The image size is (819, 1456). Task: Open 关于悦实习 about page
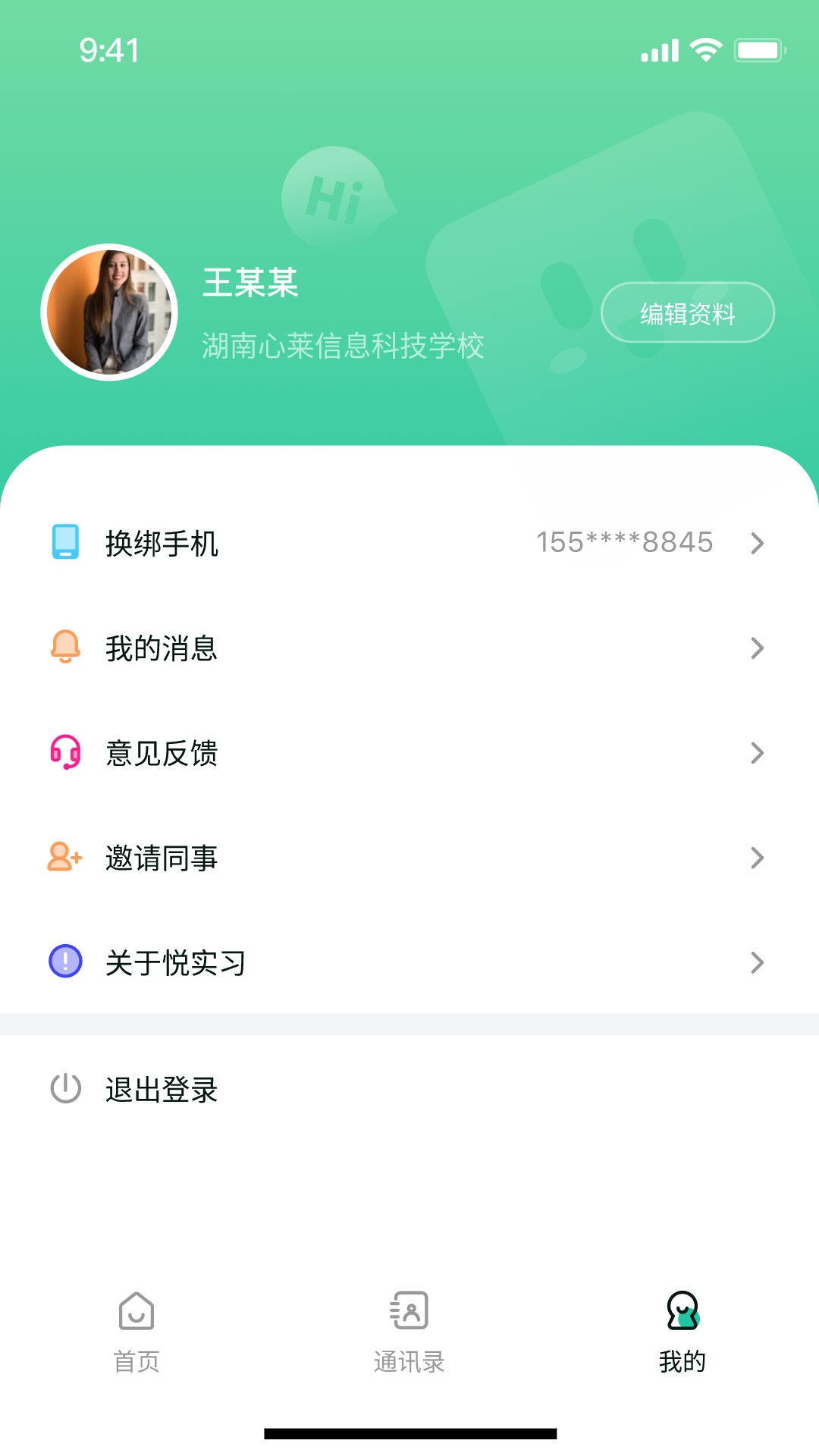[x=176, y=962]
